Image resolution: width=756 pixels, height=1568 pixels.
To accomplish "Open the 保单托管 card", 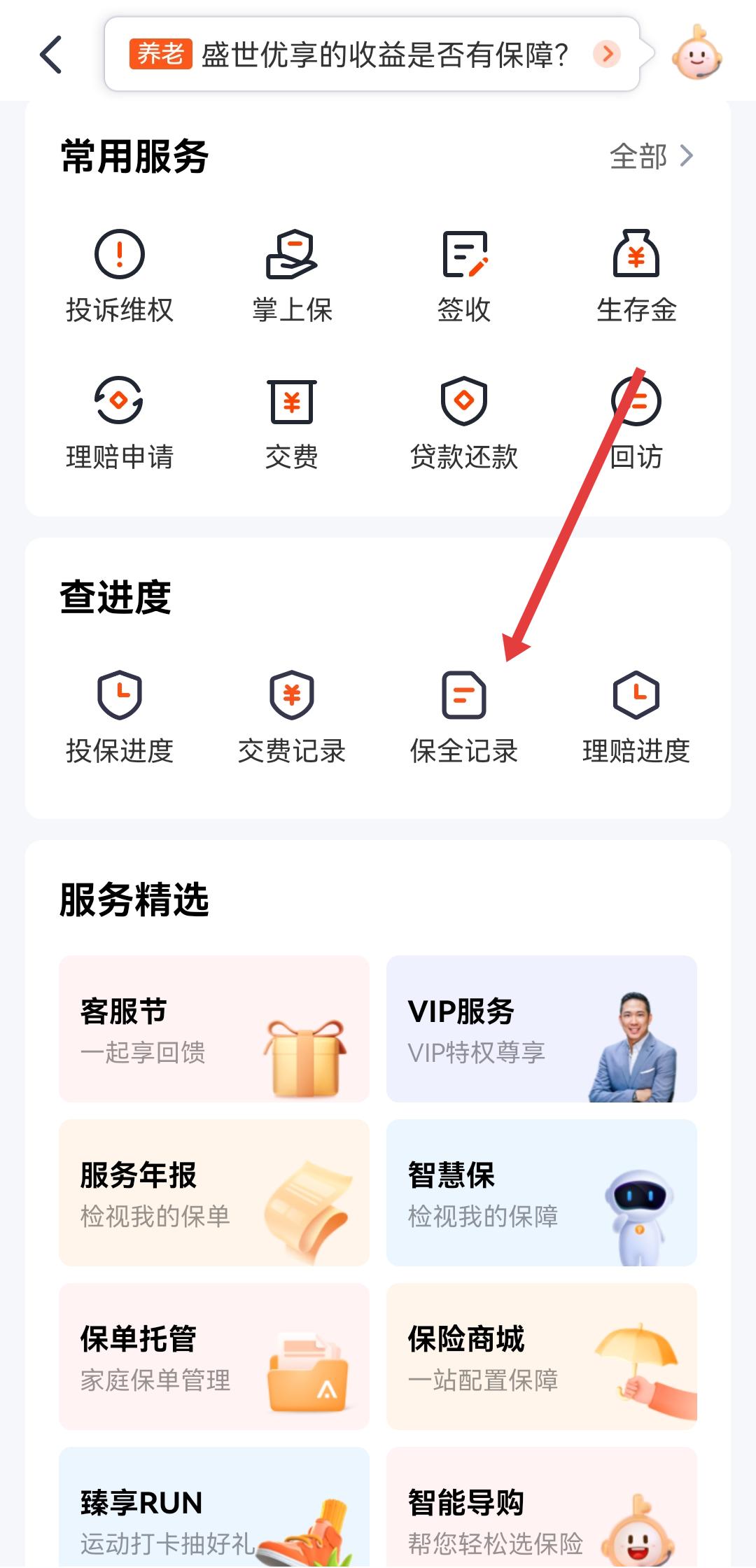I will point(214,1356).
